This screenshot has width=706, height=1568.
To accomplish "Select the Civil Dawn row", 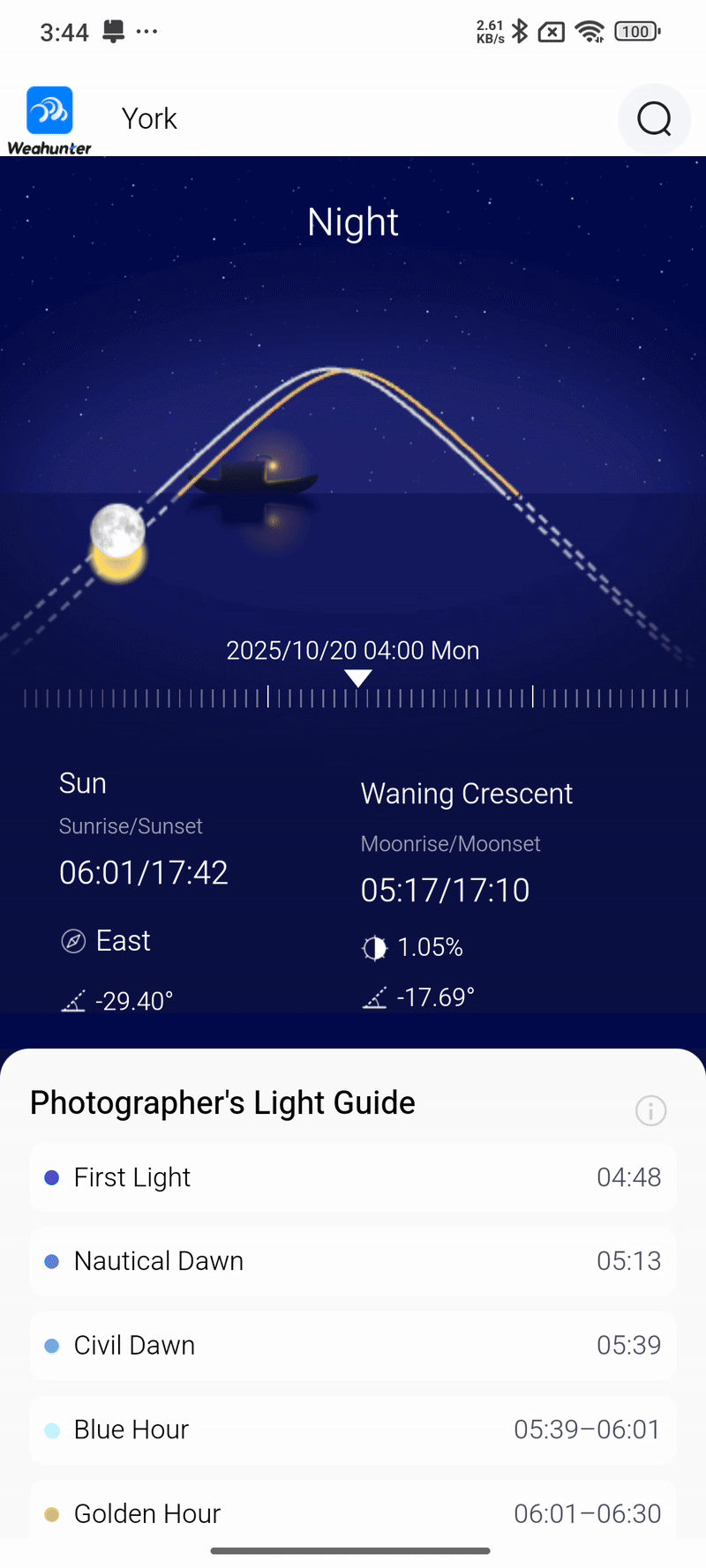I will 353,1345.
